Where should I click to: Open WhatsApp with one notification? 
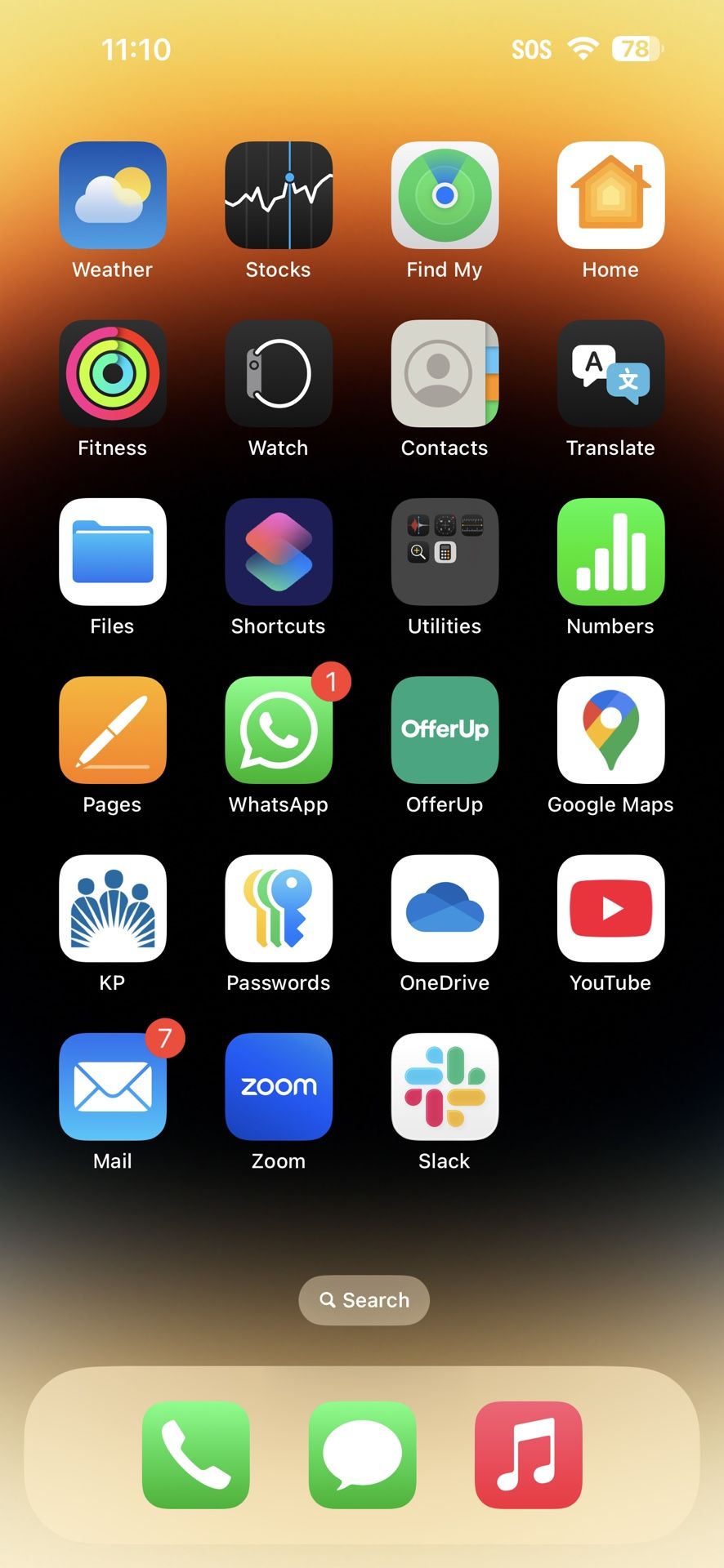coord(279,730)
